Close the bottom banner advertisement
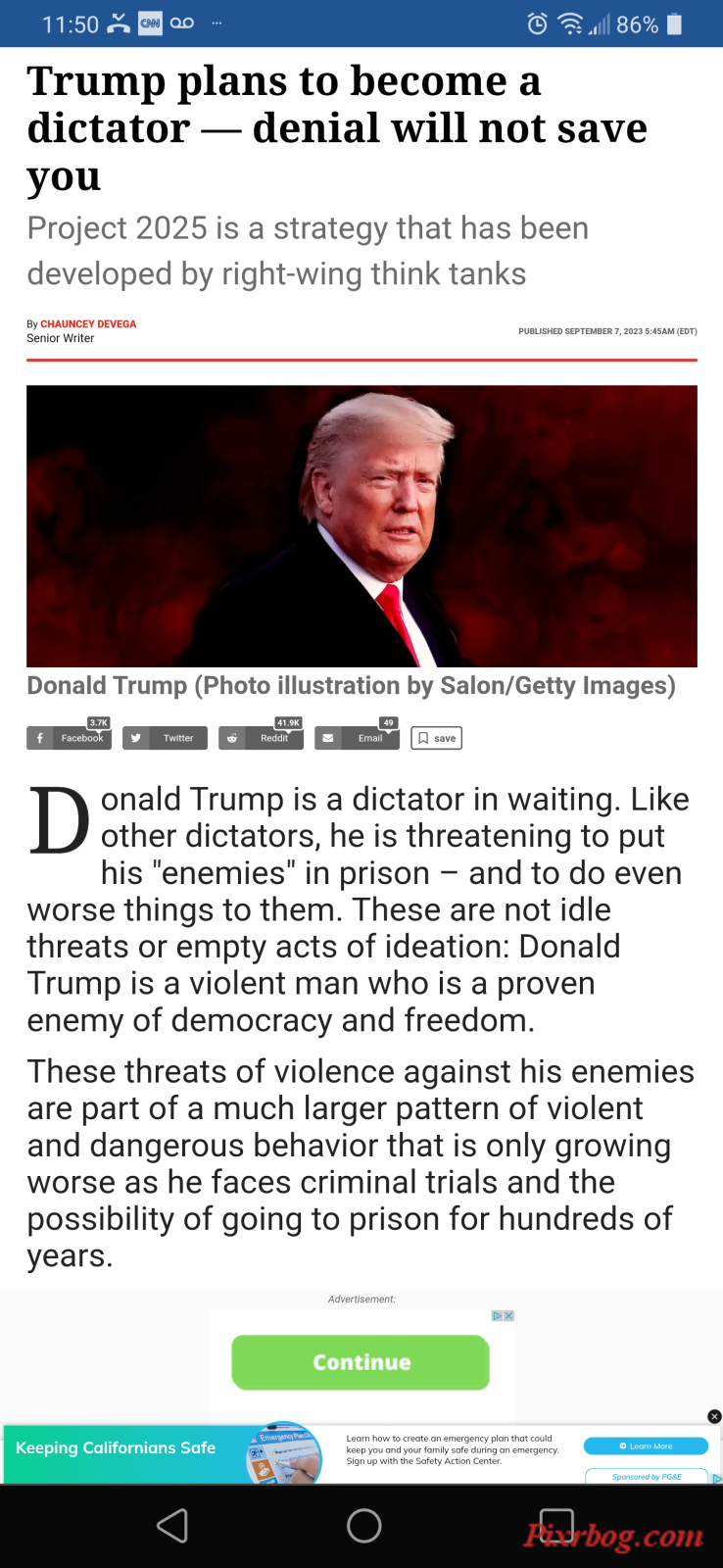This screenshot has width=723, height=1568. (714, 1416)
